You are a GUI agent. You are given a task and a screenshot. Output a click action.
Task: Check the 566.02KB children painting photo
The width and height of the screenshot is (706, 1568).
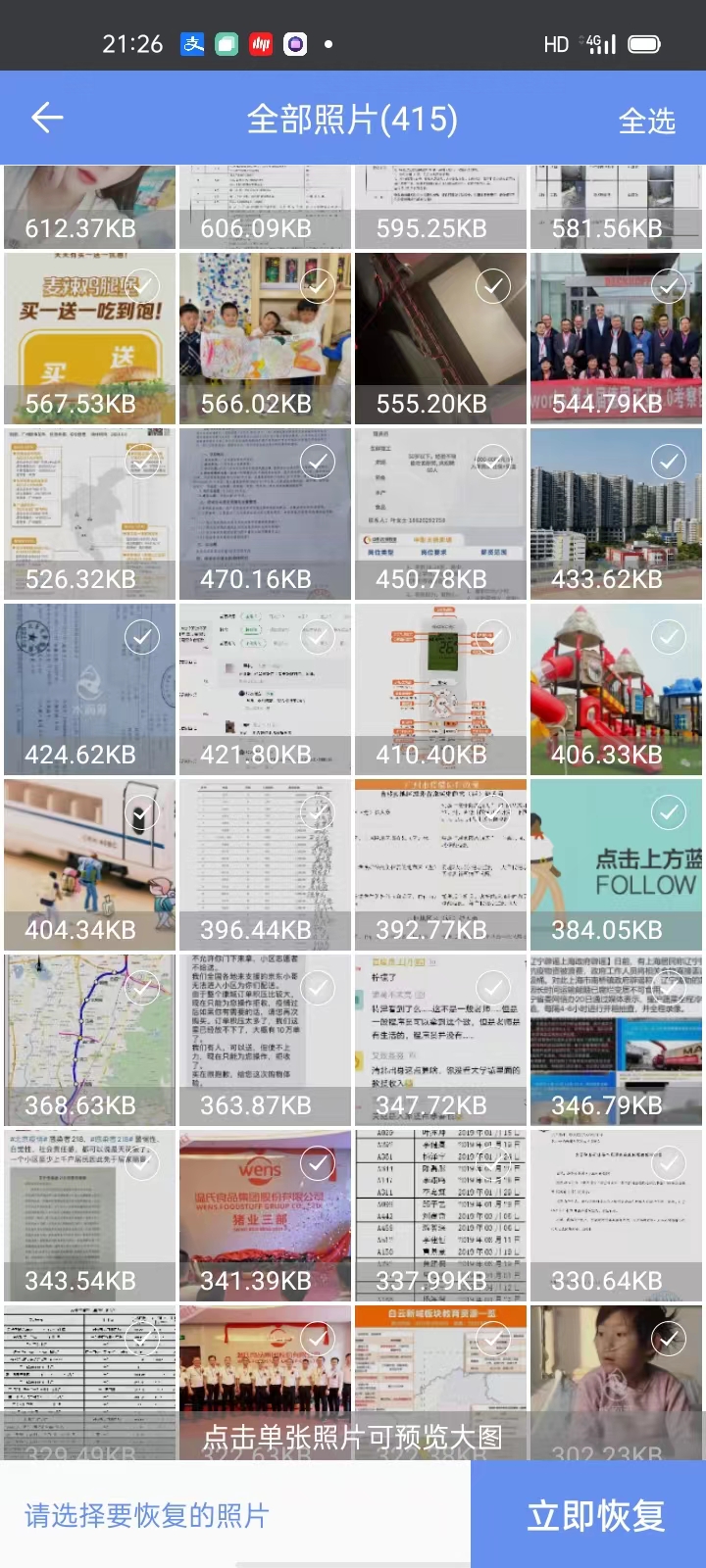pos(317,286)
